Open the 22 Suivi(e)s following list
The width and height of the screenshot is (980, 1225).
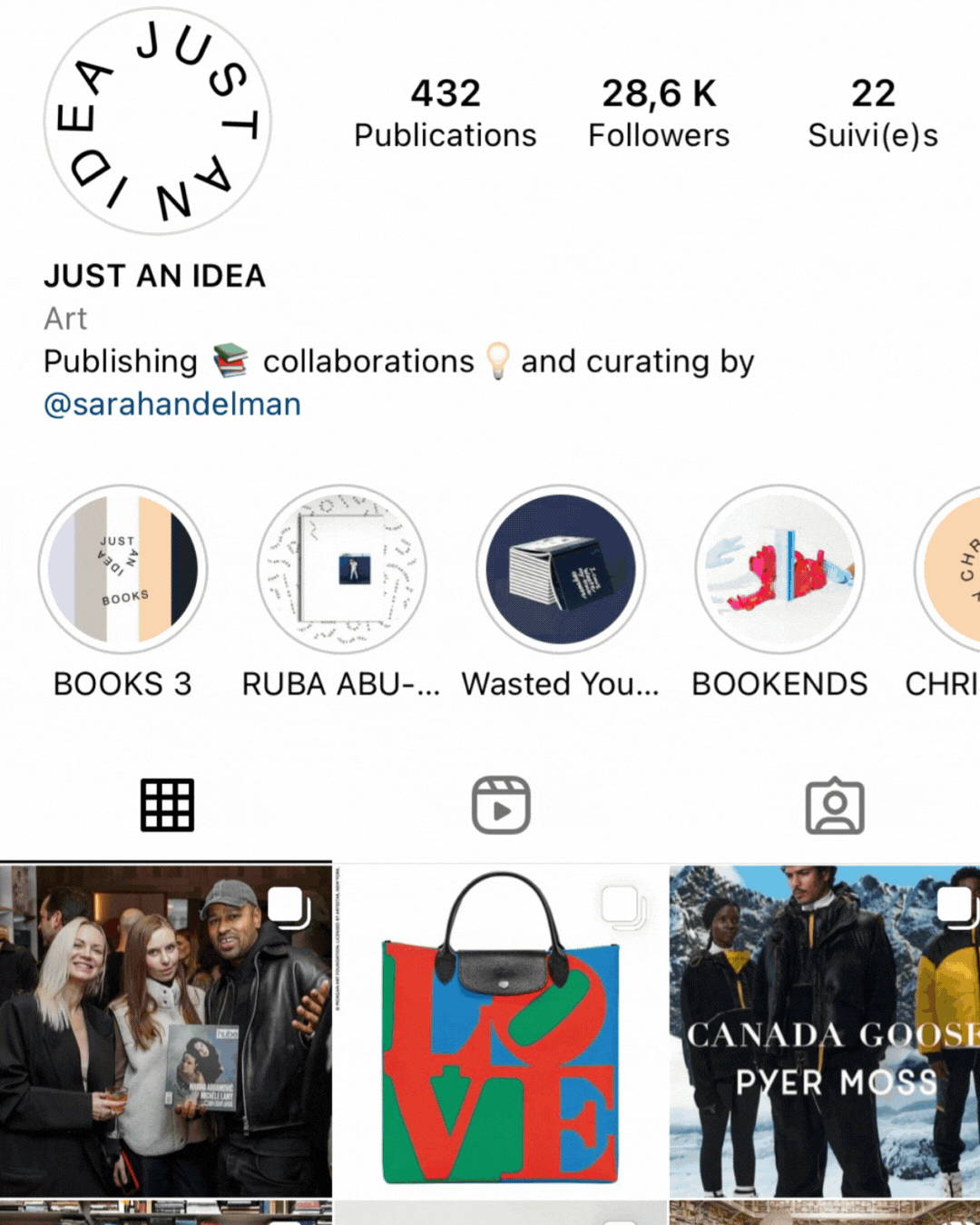[872, 113]
